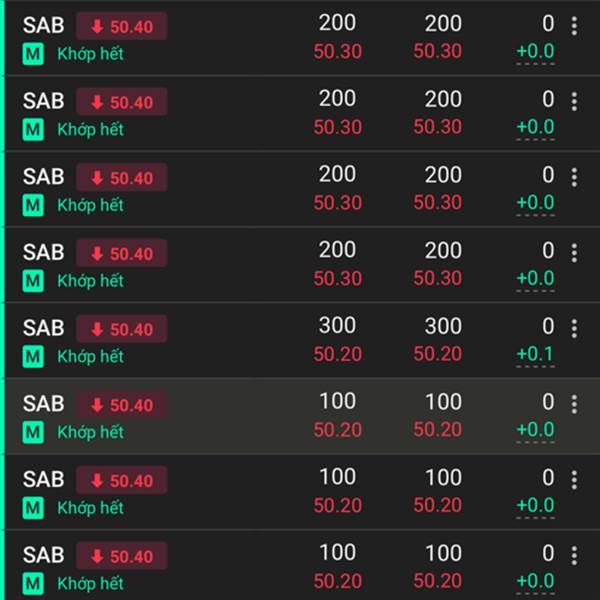Open overflow menu on the highlighted order
600x600 pixels.
pyautogui.click(x=574, y=404)
